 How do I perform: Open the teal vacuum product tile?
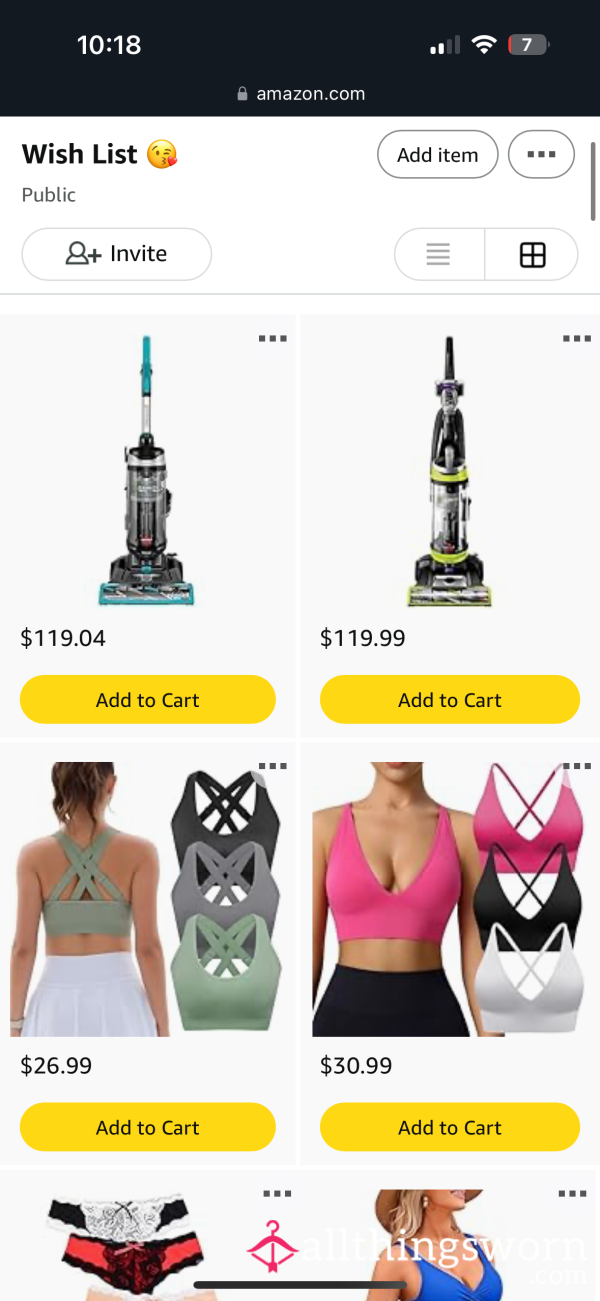[148, 470]
